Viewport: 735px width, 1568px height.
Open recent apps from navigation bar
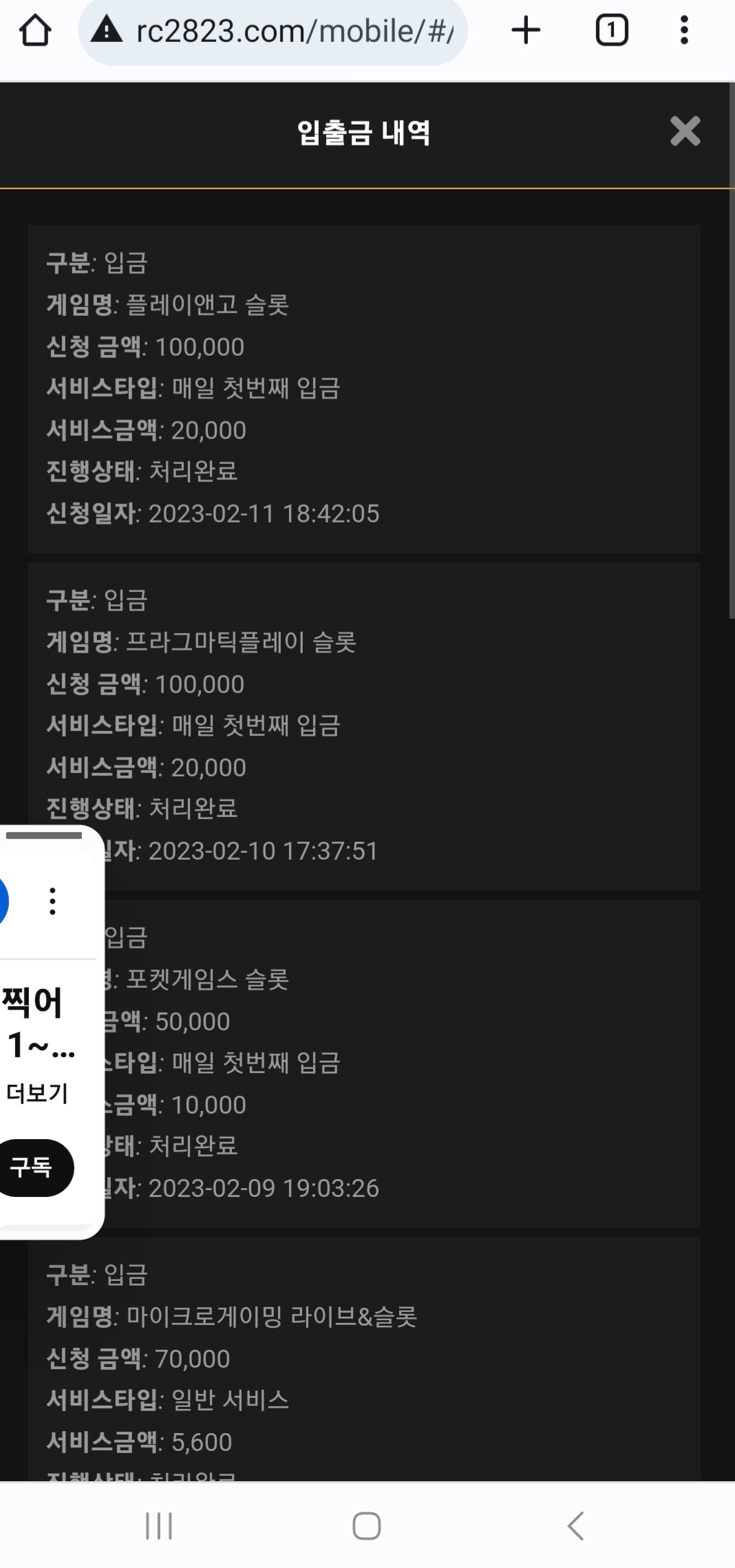[x=159, y=1526]
